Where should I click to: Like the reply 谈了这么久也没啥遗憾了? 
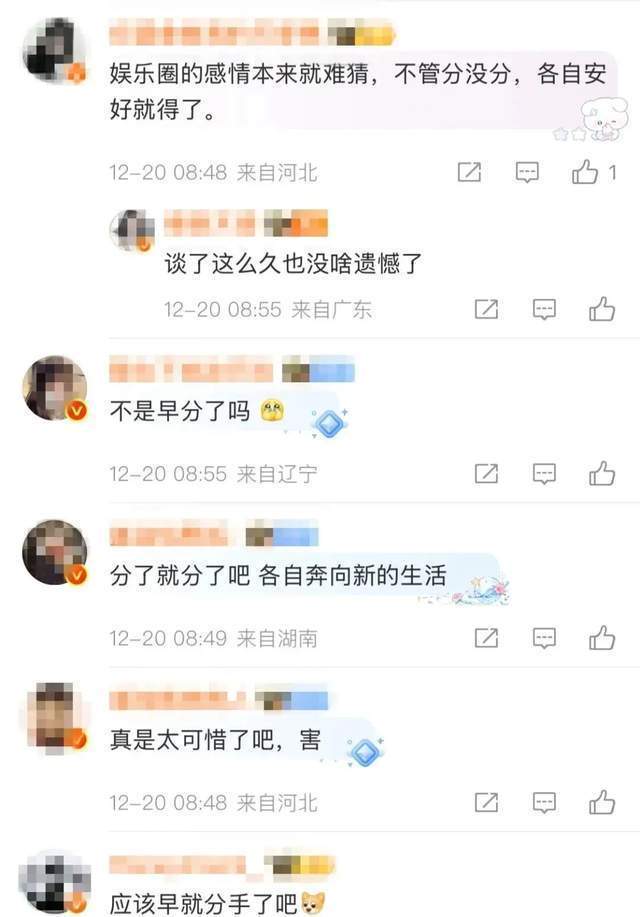click(x=602, y=310)
